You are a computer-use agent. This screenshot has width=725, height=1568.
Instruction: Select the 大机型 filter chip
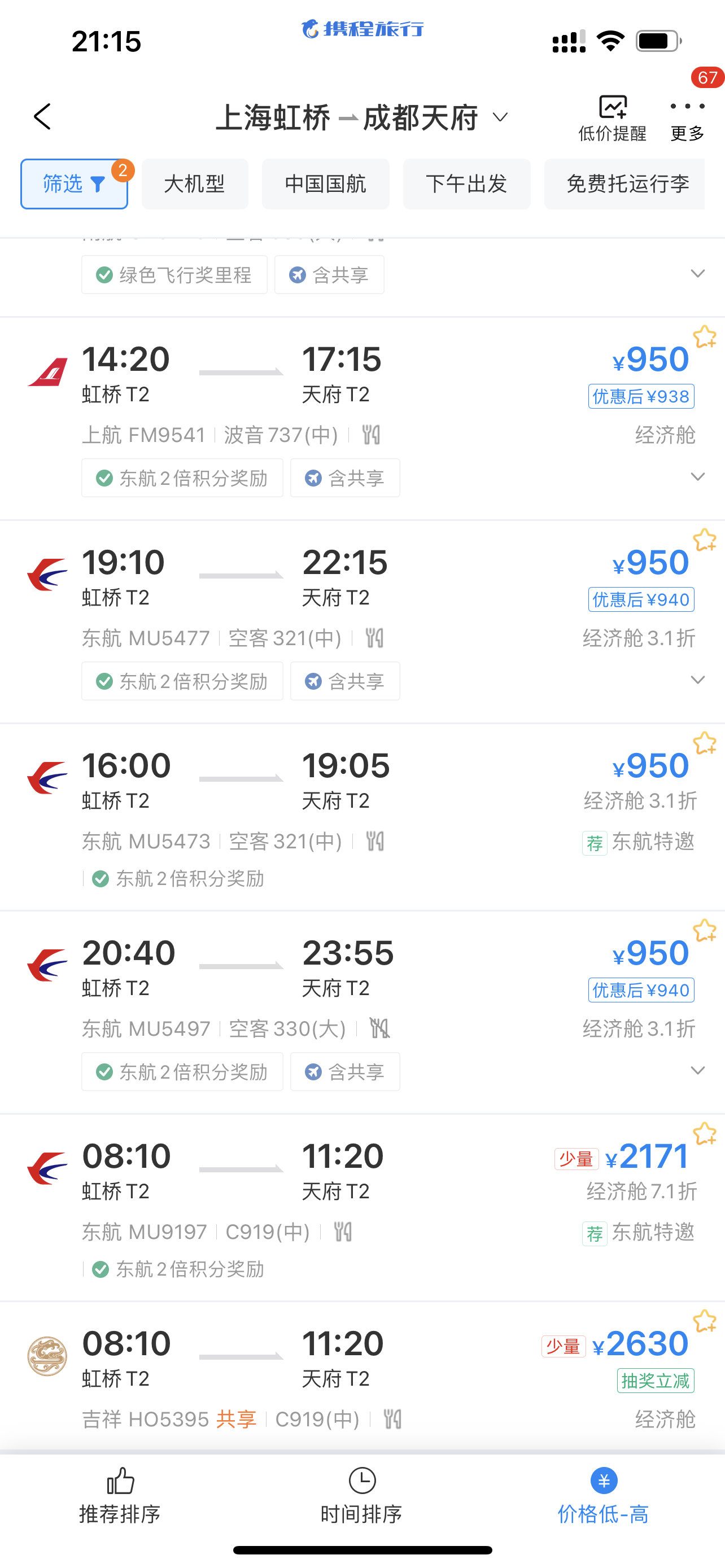(195, 184)
